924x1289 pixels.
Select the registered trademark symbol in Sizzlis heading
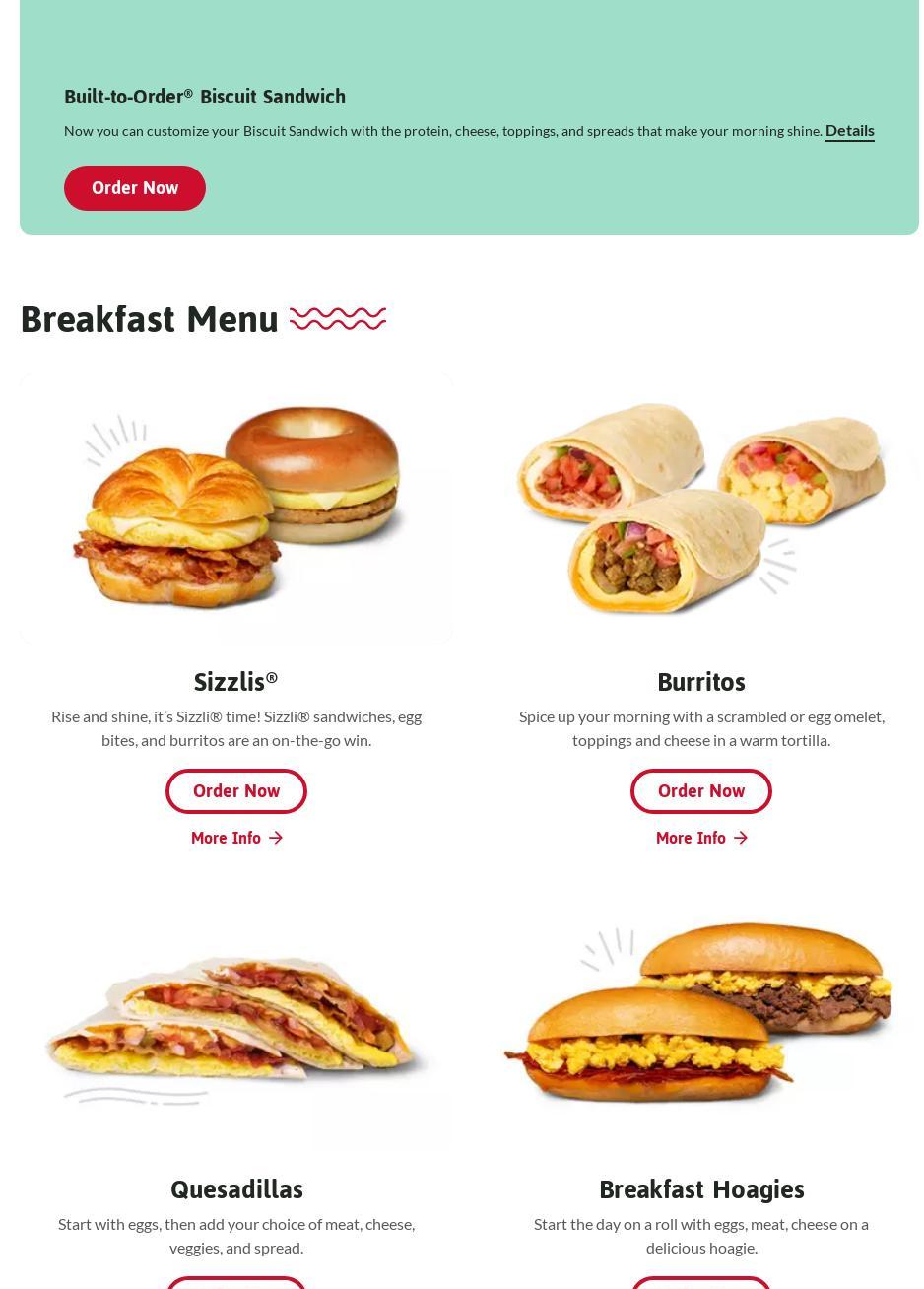(272, 676)
